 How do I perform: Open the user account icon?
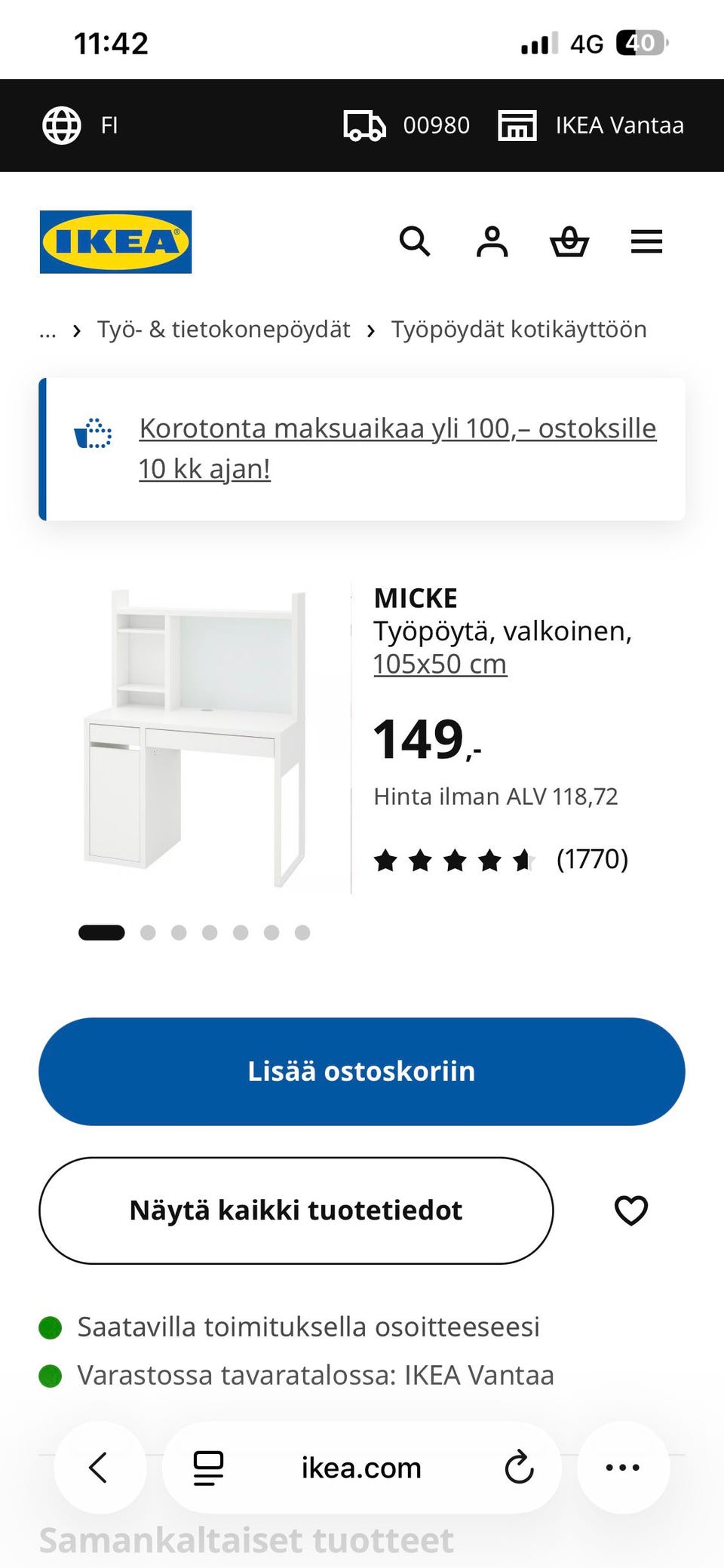492,242
